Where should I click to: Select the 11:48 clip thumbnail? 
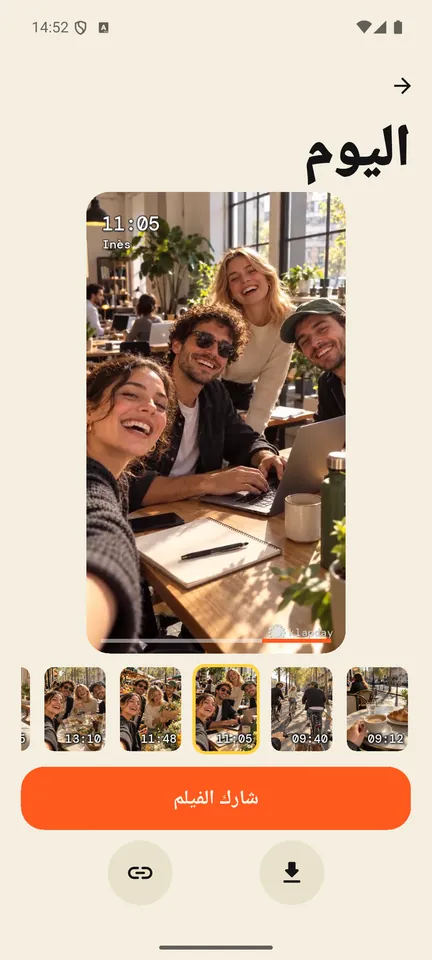tap(151, 709)
